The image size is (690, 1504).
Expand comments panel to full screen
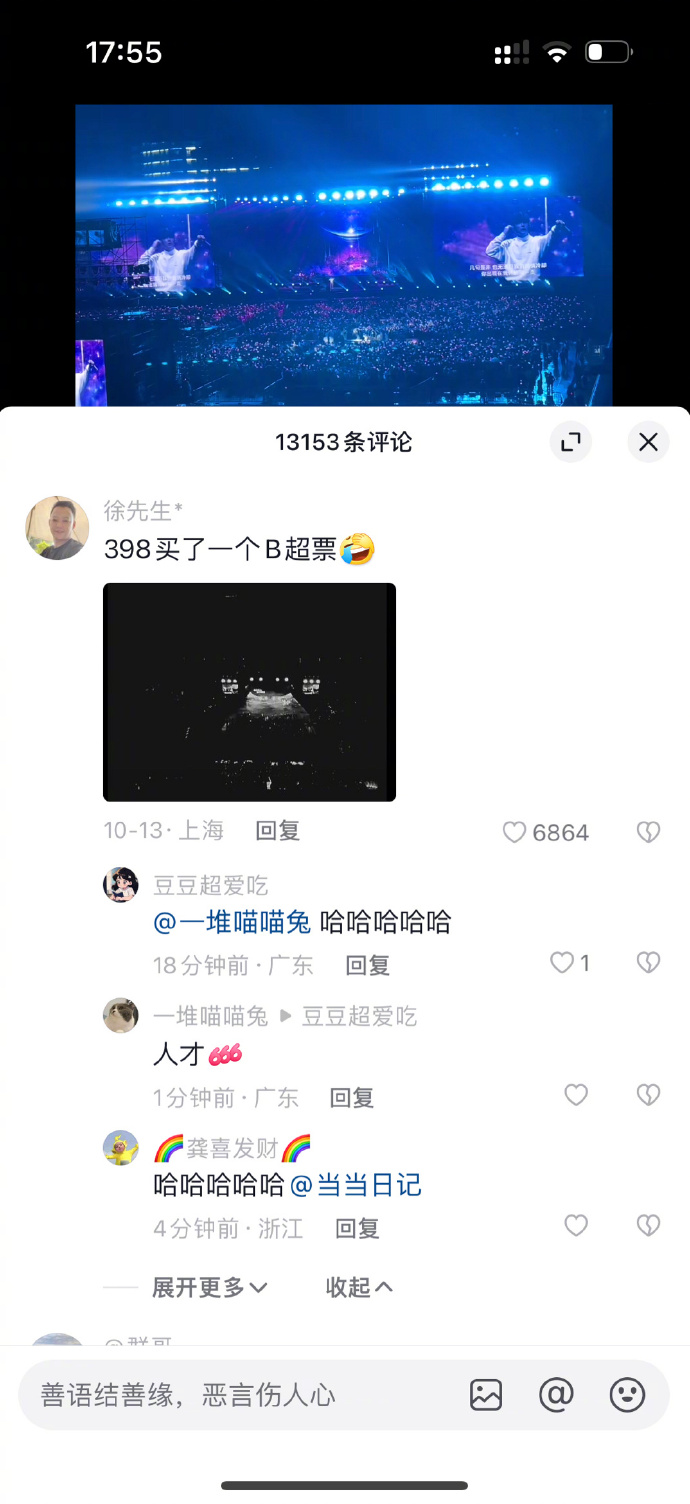571,442
